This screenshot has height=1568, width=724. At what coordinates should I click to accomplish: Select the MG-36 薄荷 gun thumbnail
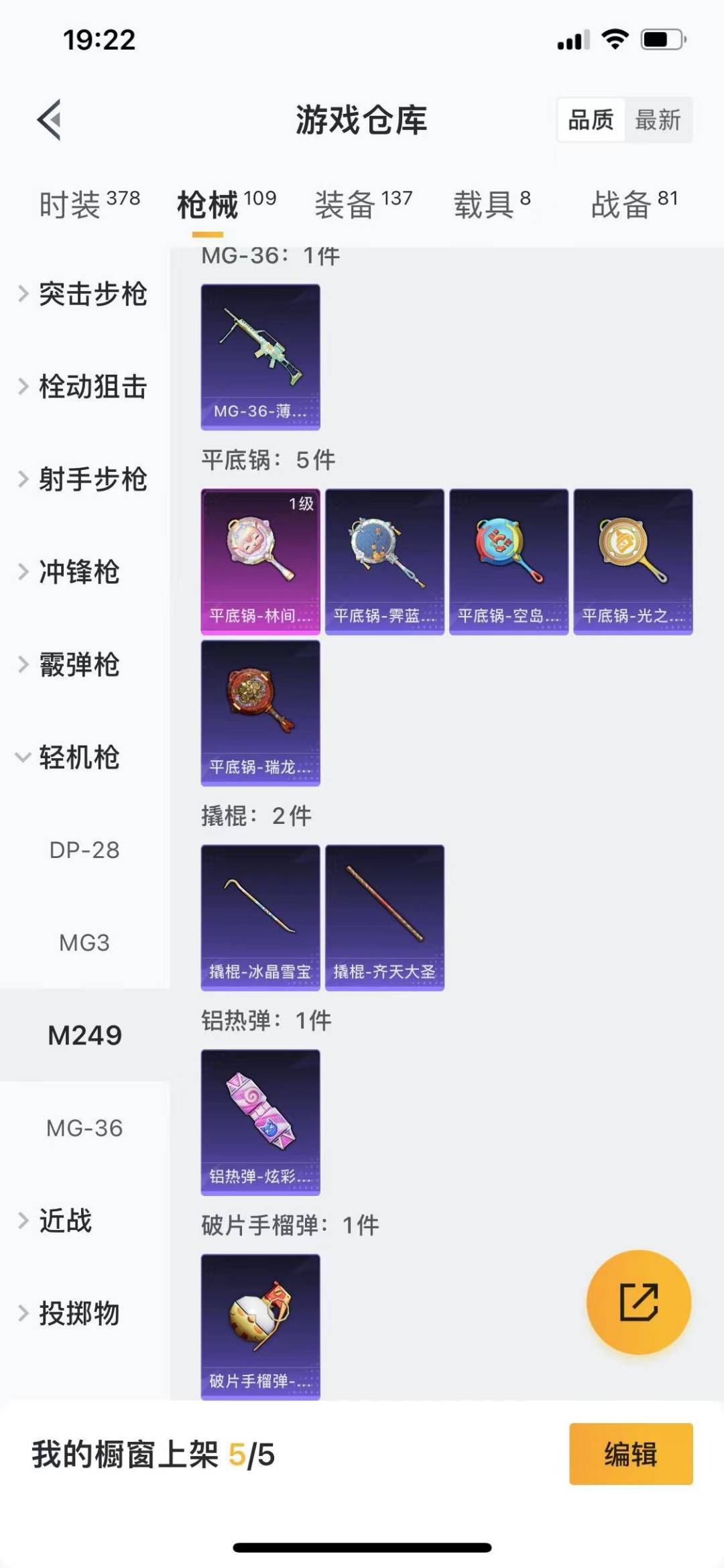coord(260,355)
